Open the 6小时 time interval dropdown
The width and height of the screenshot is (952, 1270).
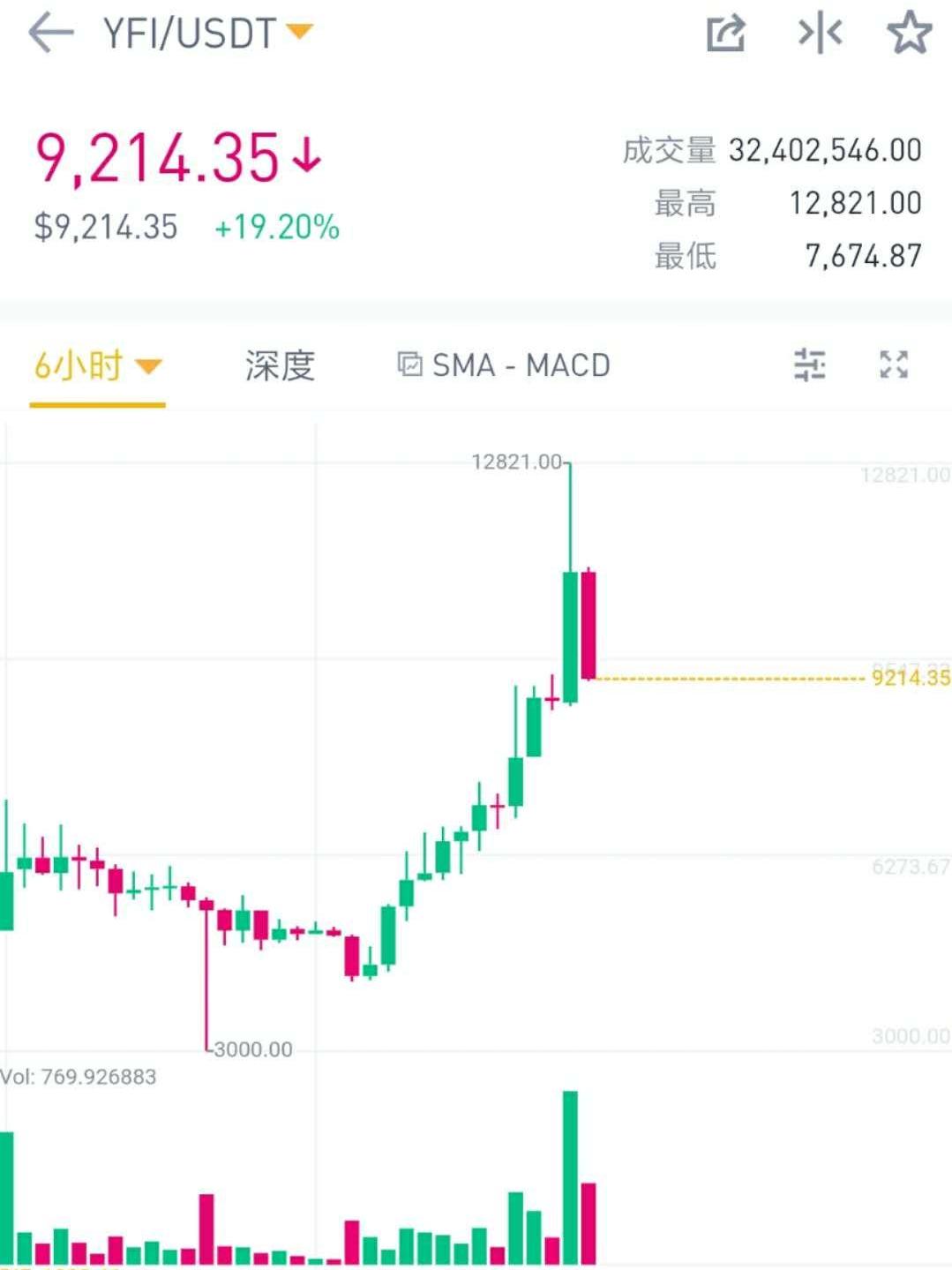click(97, 365)
